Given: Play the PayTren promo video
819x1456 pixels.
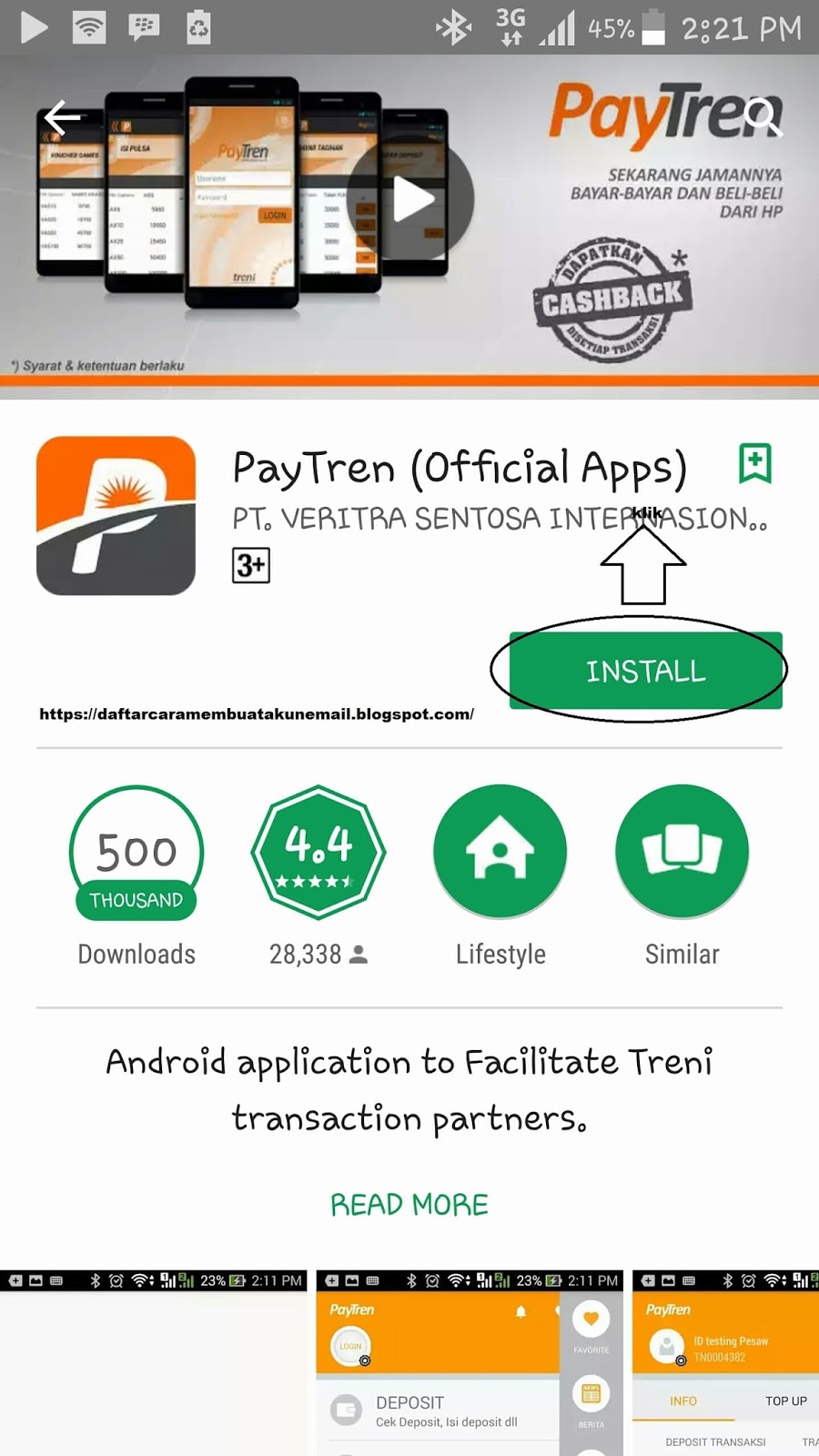Looking at the screenshot, I should 411,200.
